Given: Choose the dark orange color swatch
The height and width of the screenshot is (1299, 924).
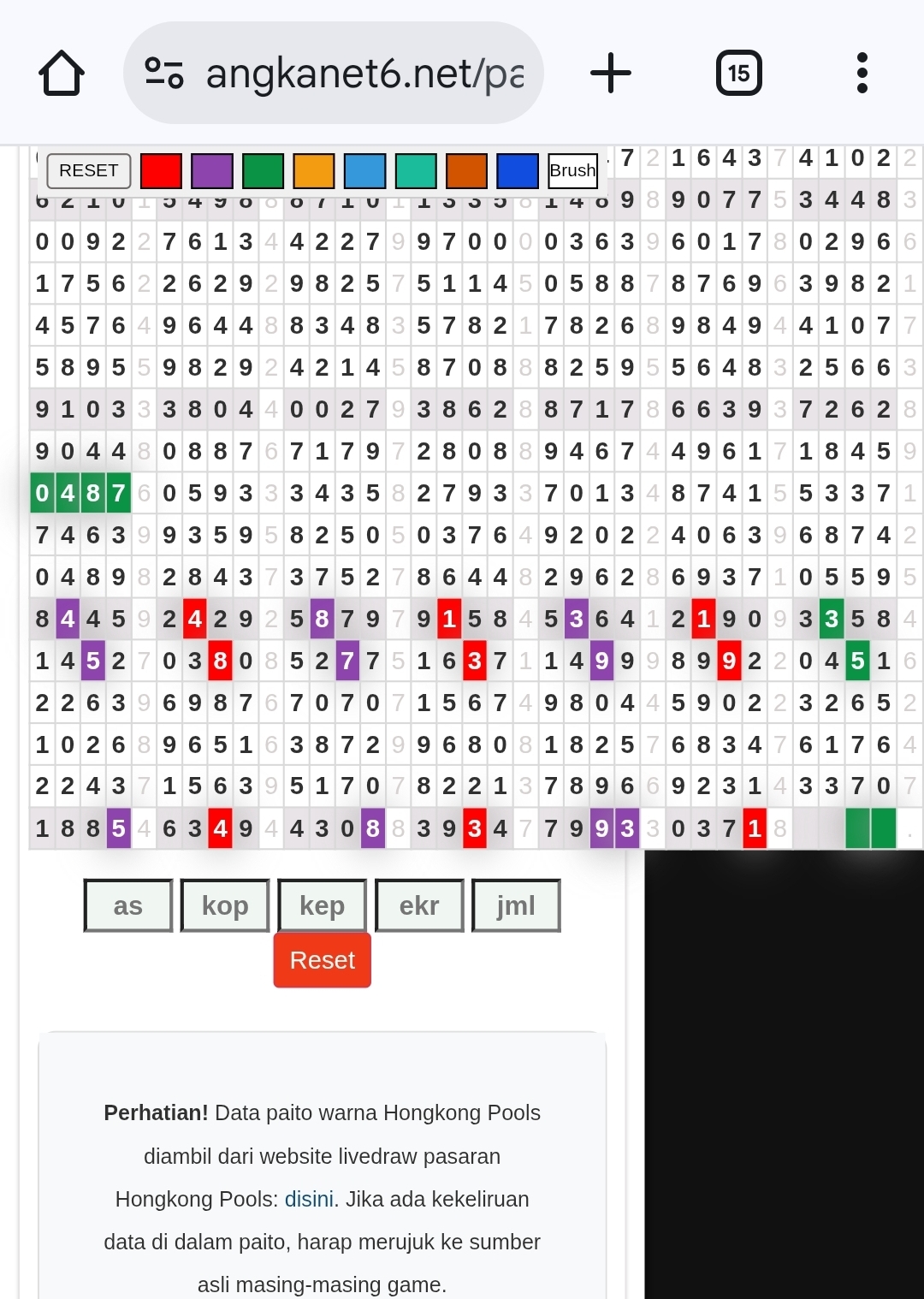Looking at the screenshot, I should coord(466,170).
